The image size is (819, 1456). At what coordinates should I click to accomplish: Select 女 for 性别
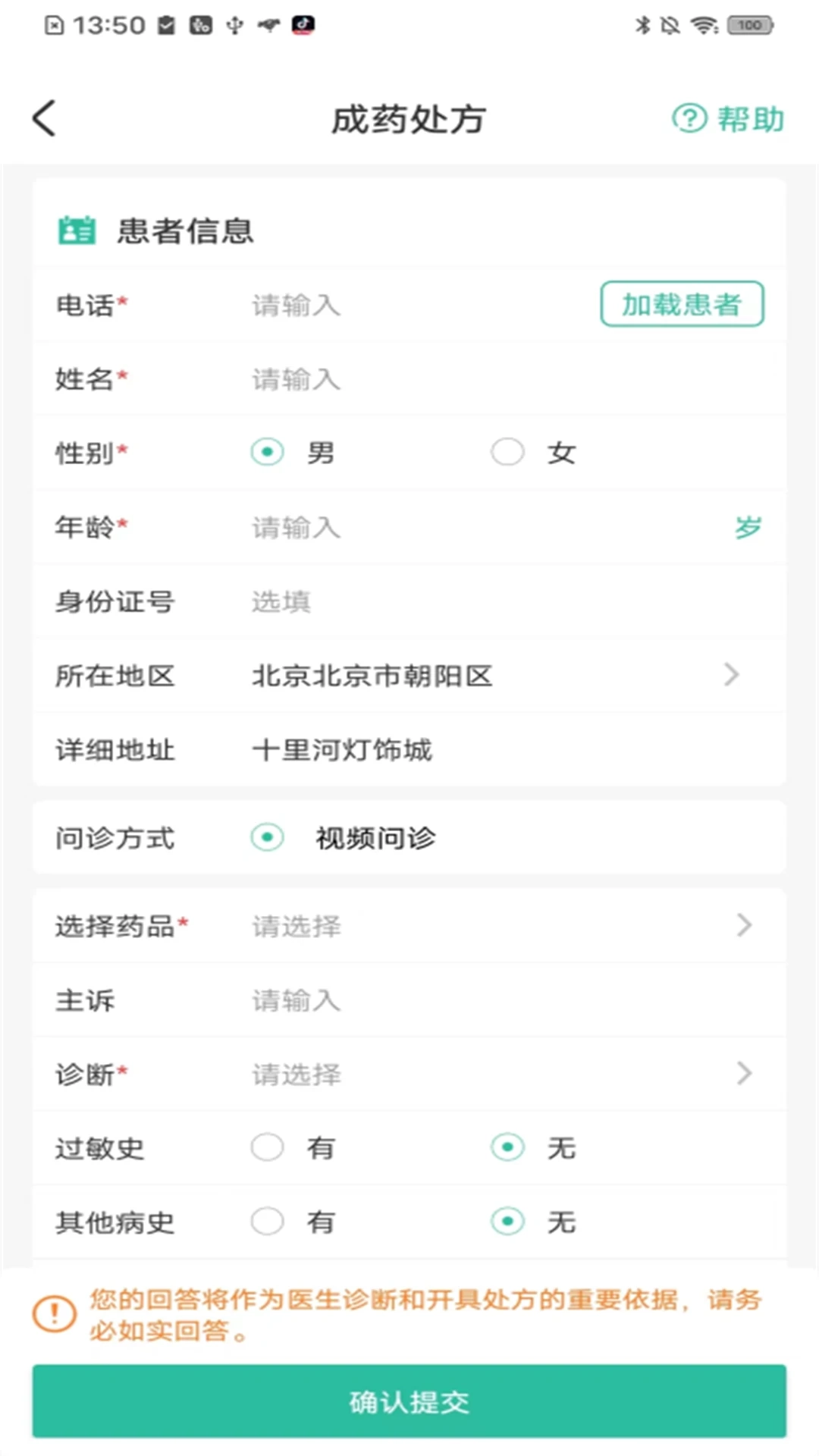[x=507, y=452]
